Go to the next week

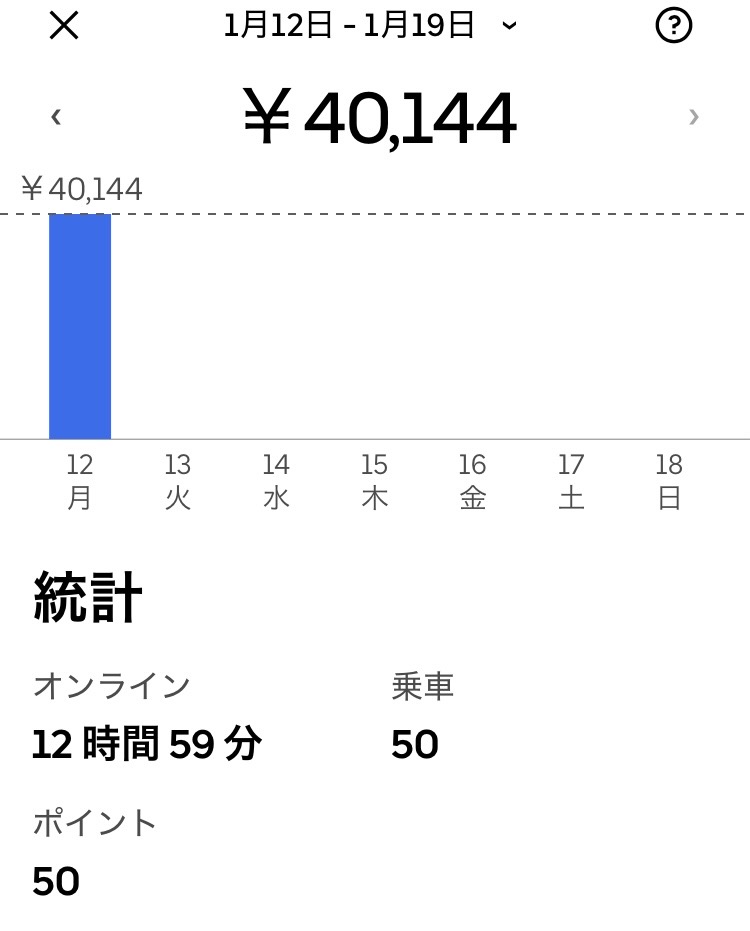693,117
